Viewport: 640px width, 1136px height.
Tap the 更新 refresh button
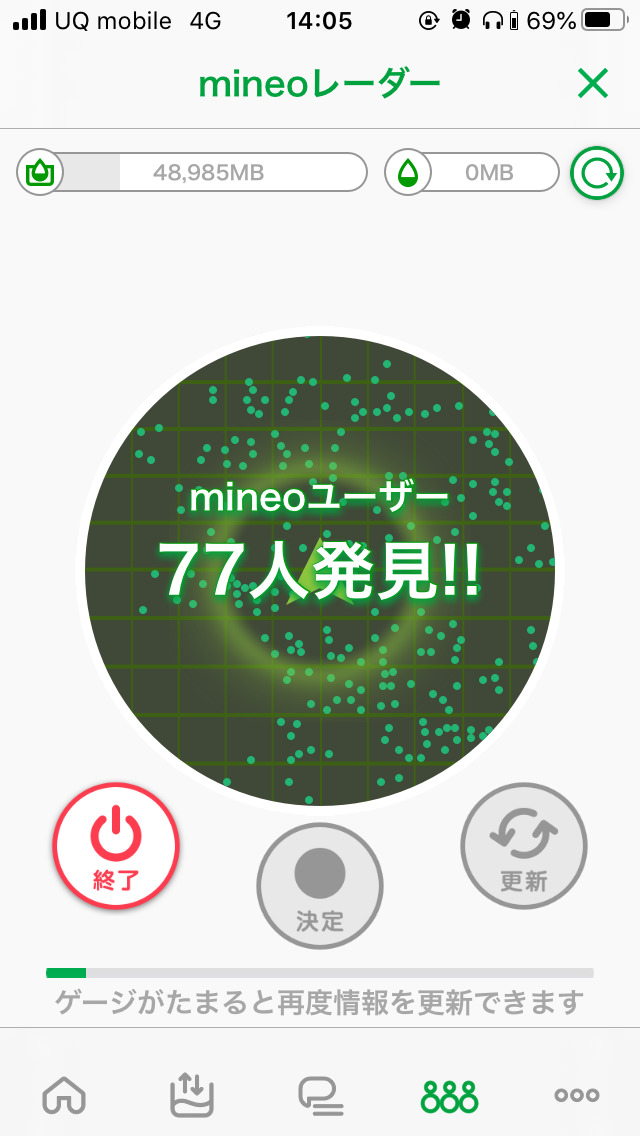click(524, 846)
